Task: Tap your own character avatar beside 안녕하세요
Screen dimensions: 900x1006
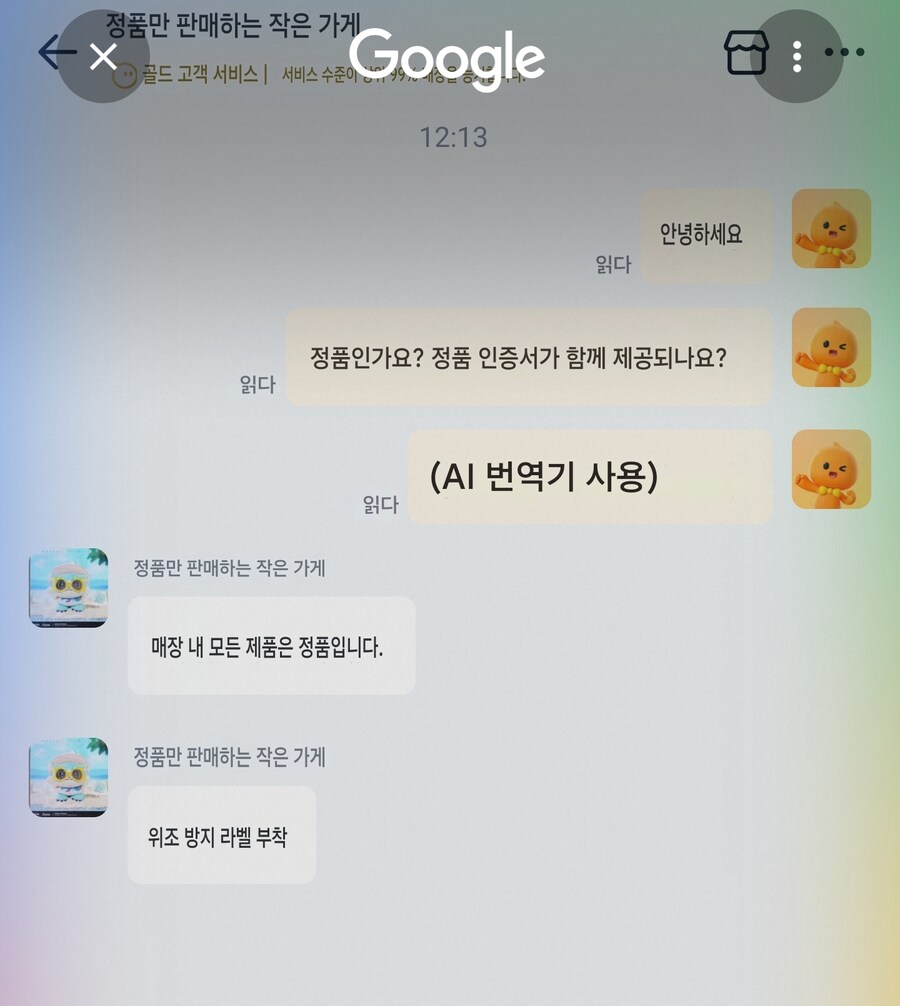Action: [x=831, y=229]
